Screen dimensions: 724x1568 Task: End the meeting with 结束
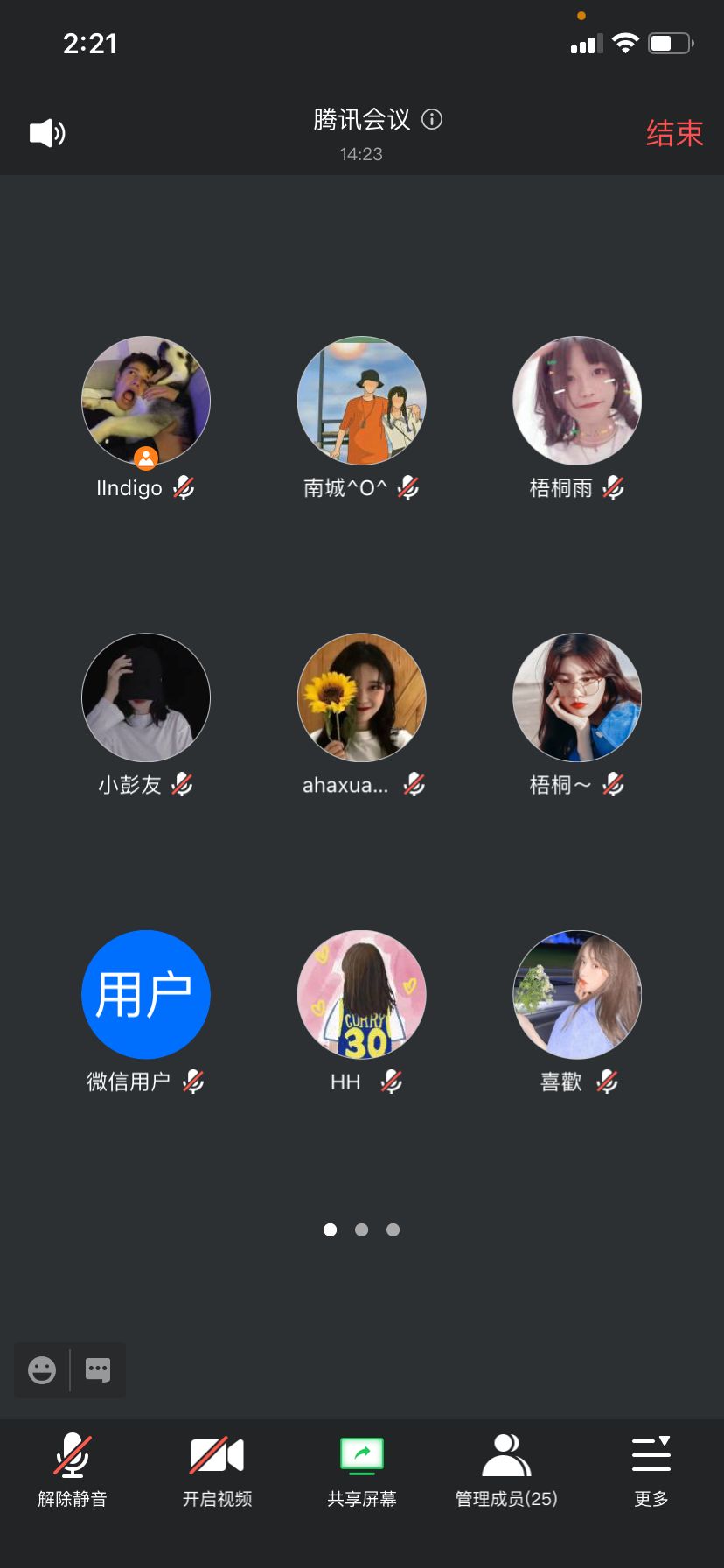tap(674, 133)
